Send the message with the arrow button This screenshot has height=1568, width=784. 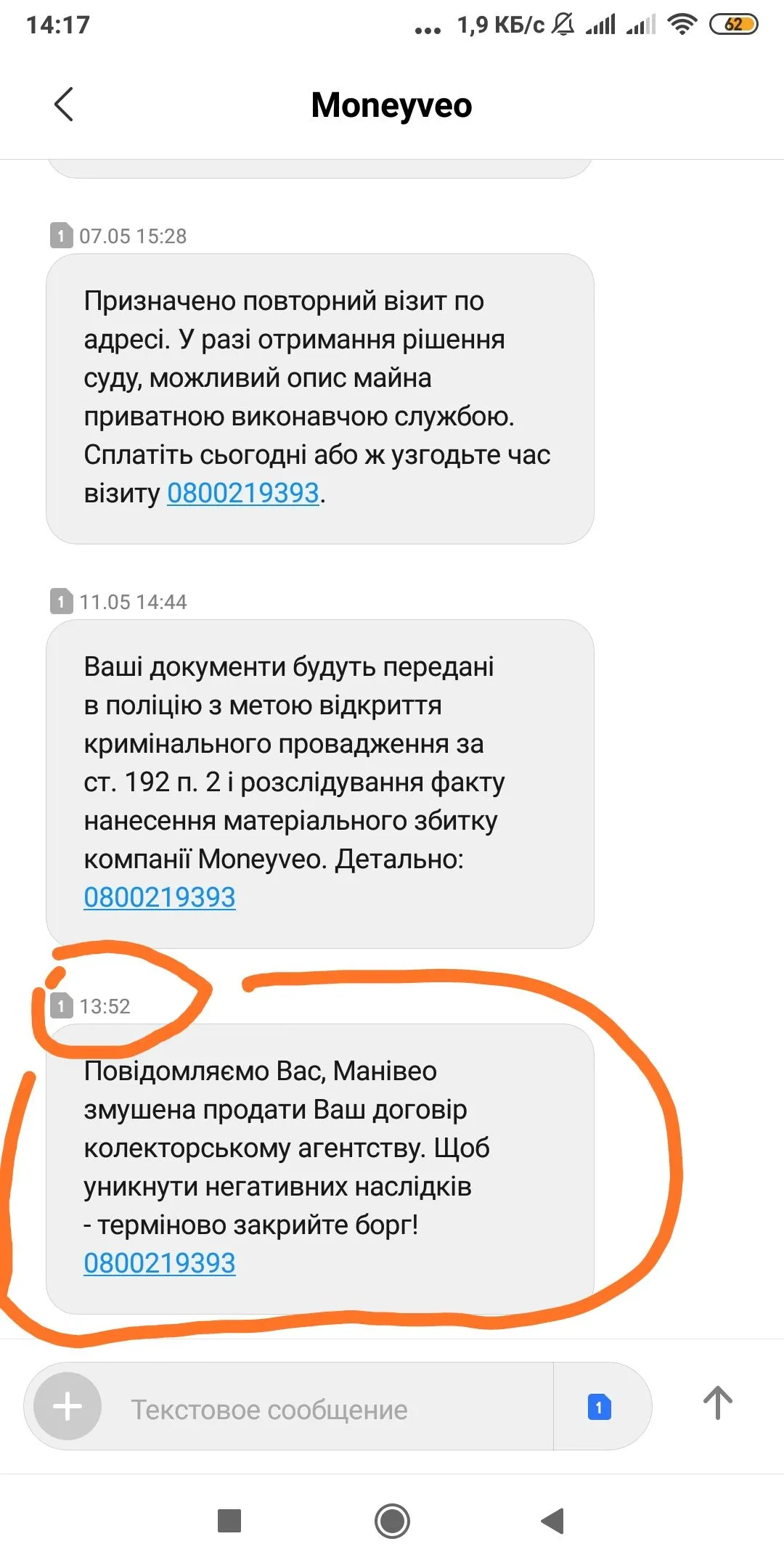(x=717, y=1402)
